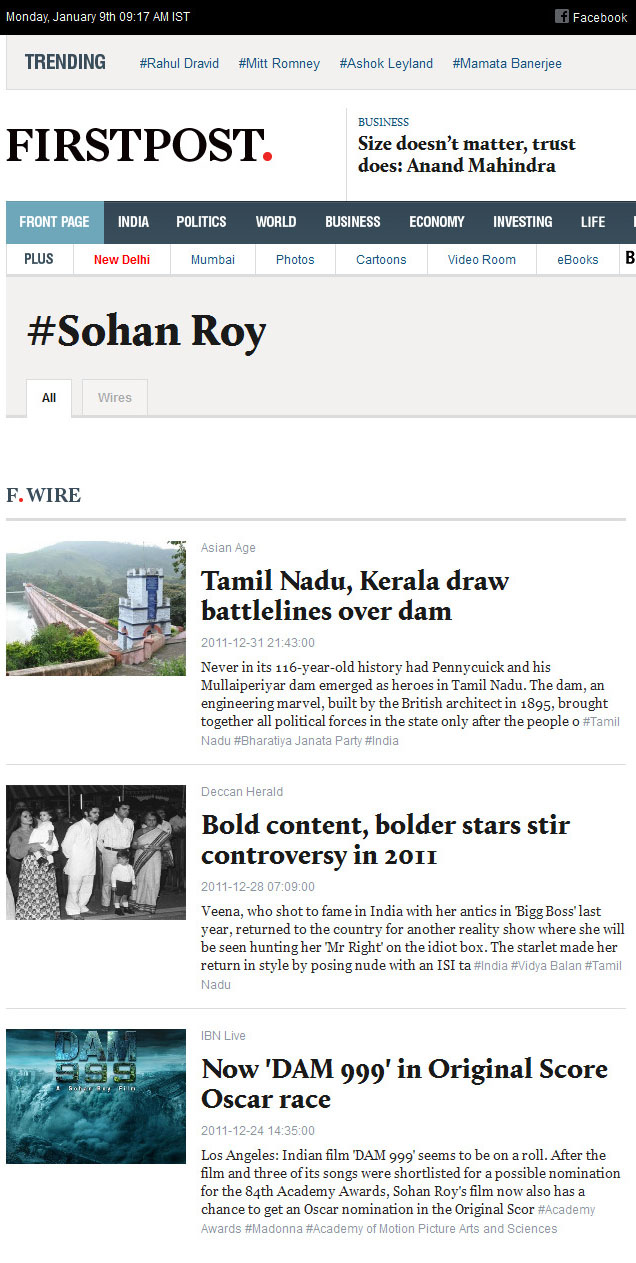Open the Economy section
636x1263 pixels.
click(x=436, y=222)
